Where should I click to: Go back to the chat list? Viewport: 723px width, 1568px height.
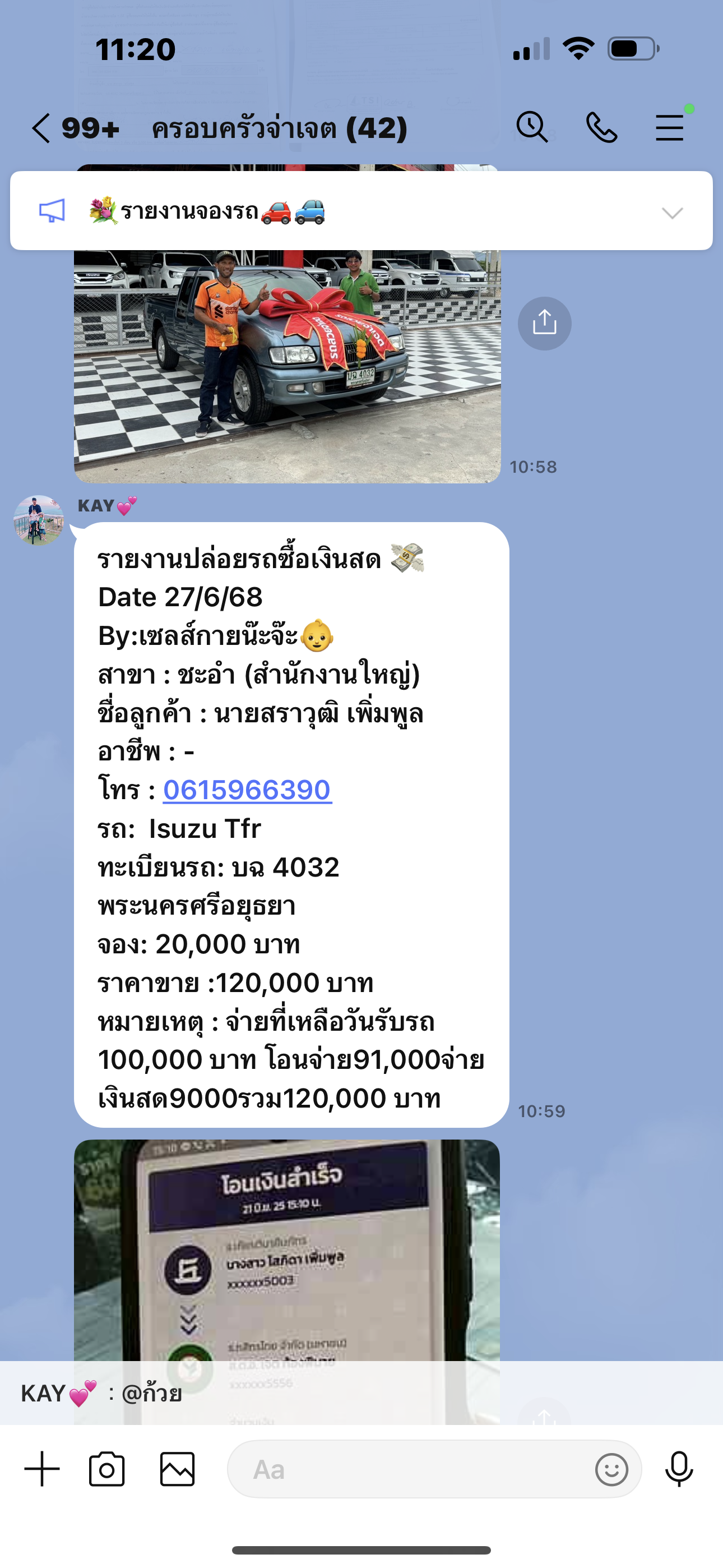[x=41, y=128]
